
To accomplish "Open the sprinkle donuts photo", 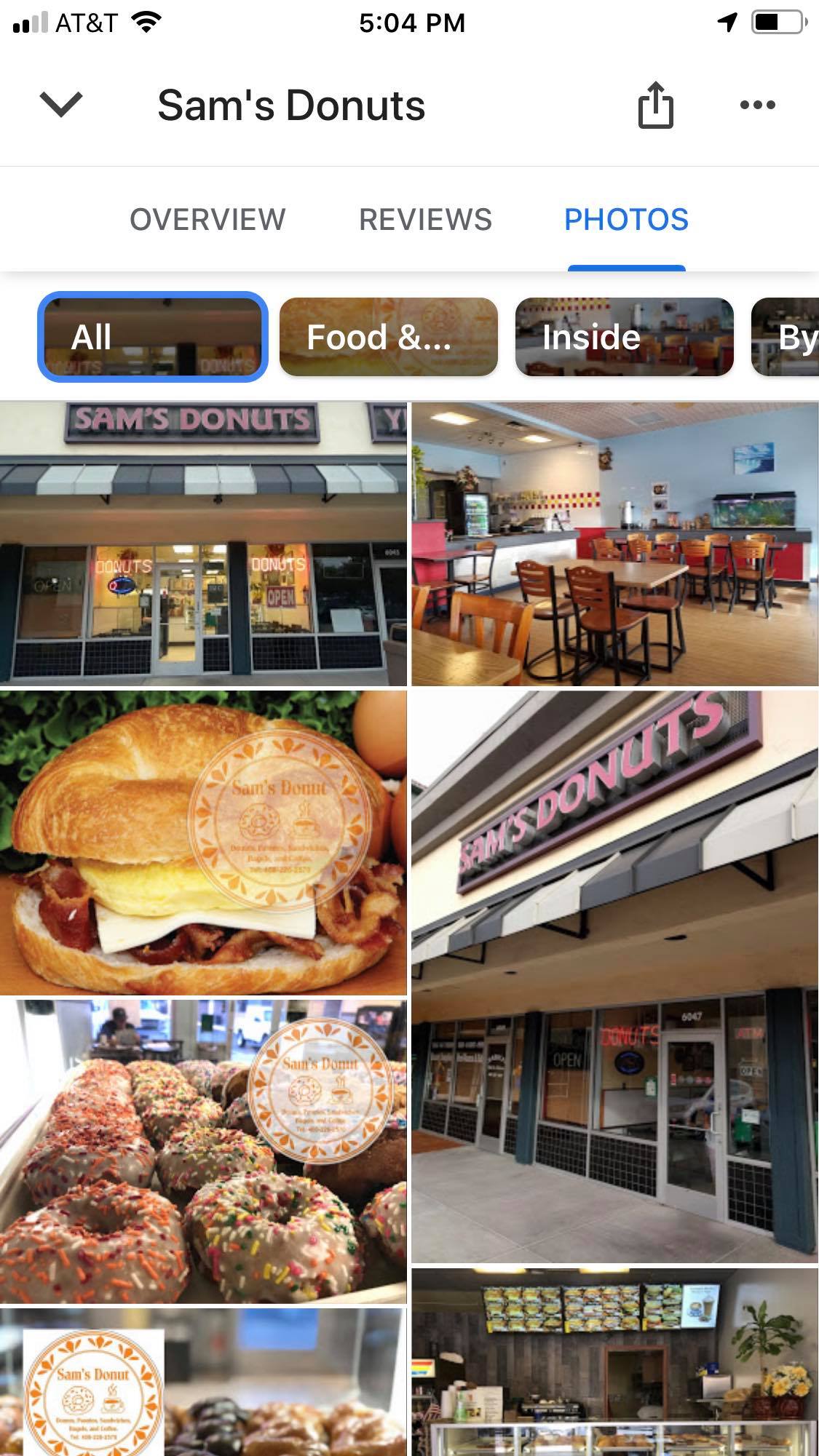I will (x=203, y=1151).
